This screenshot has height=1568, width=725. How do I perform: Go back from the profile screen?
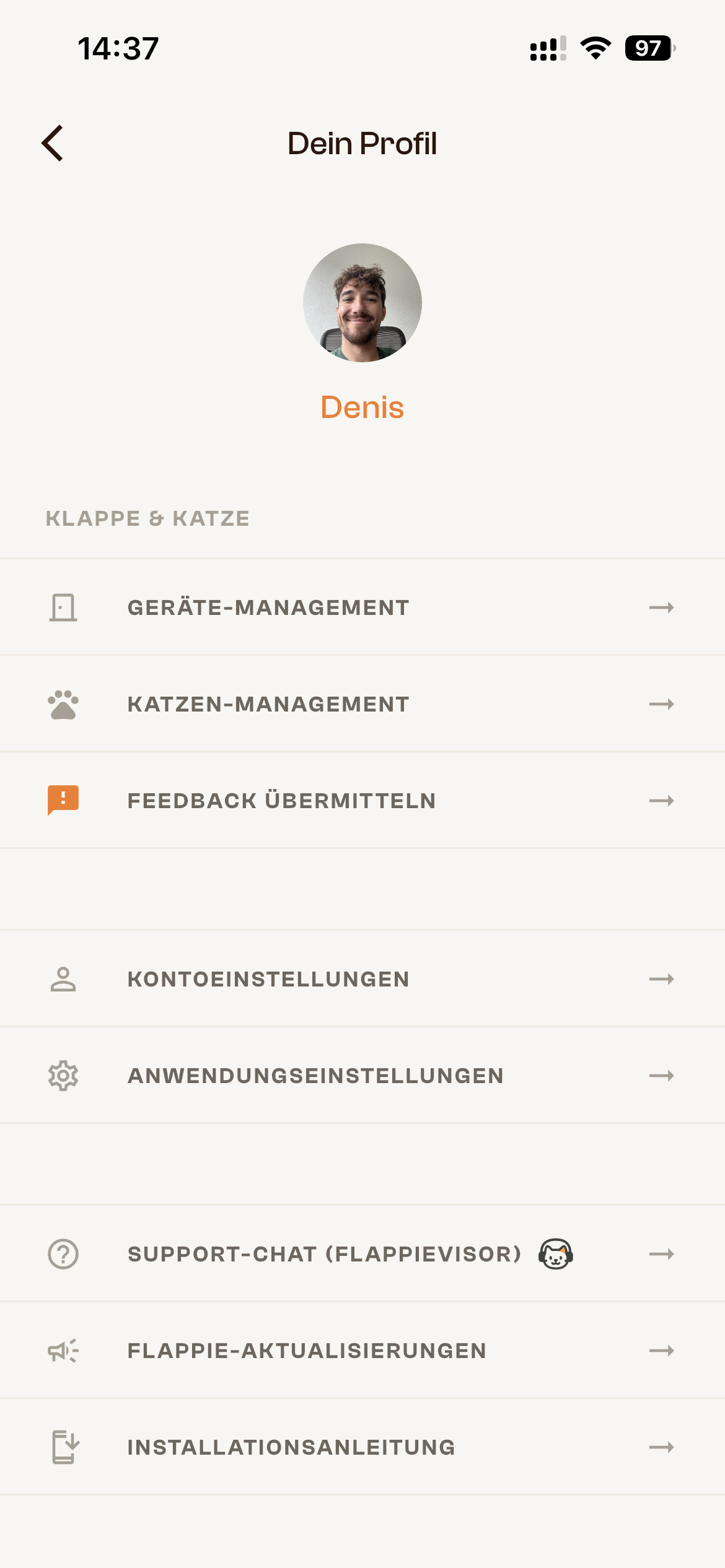pyautogui.click(x=53, y=143)
